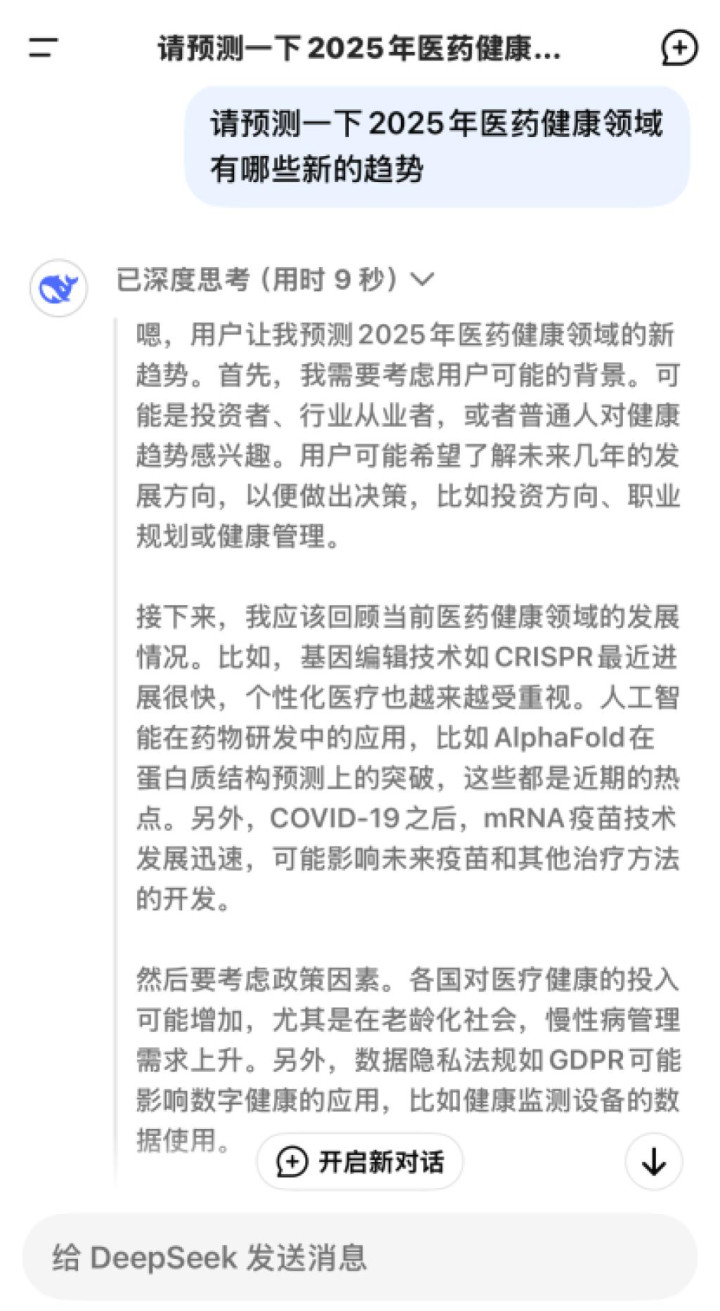Jump to bottom with the down arrow

(654, 1161)
